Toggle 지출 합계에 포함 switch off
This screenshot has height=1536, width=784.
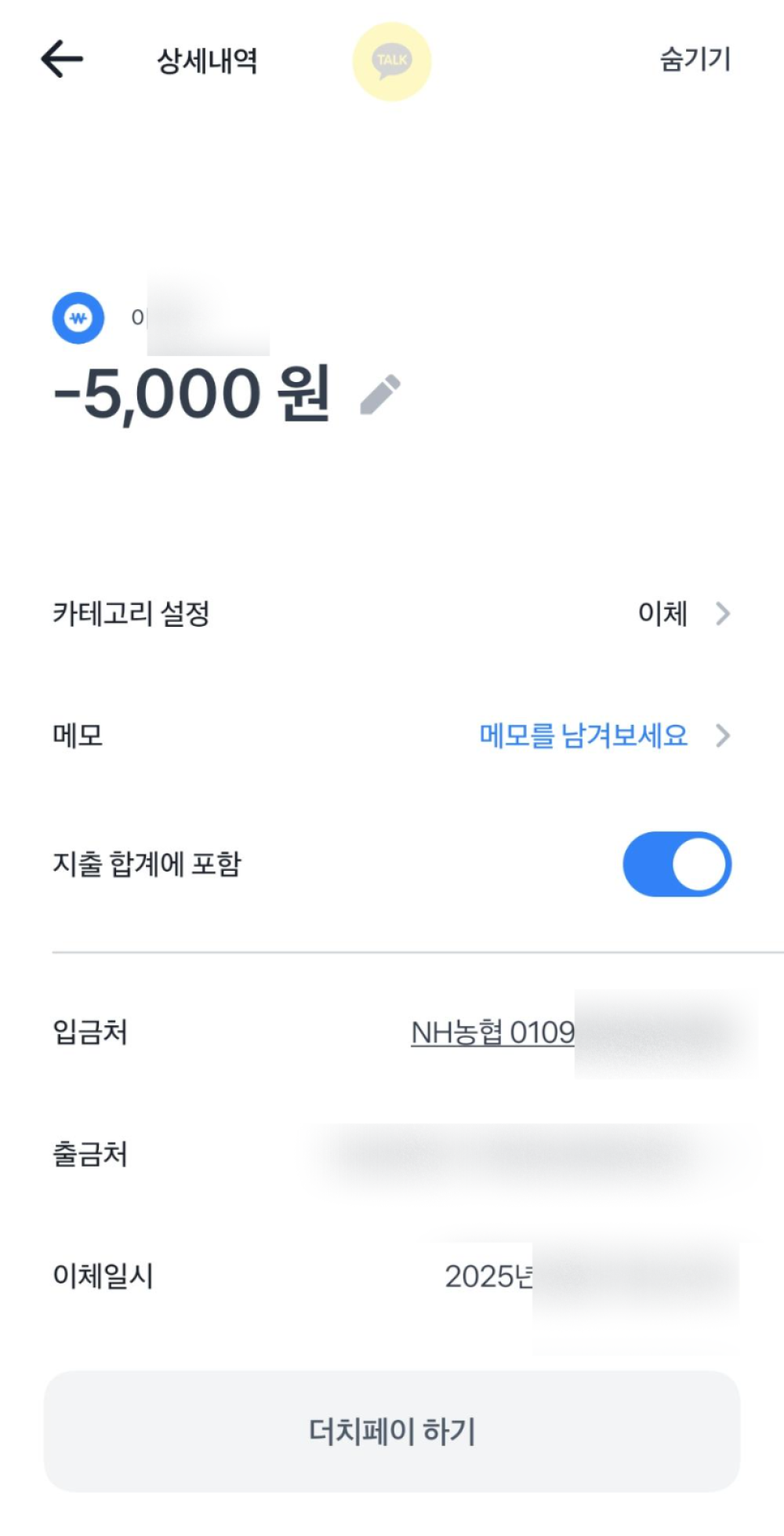click(x=677, y=864)
